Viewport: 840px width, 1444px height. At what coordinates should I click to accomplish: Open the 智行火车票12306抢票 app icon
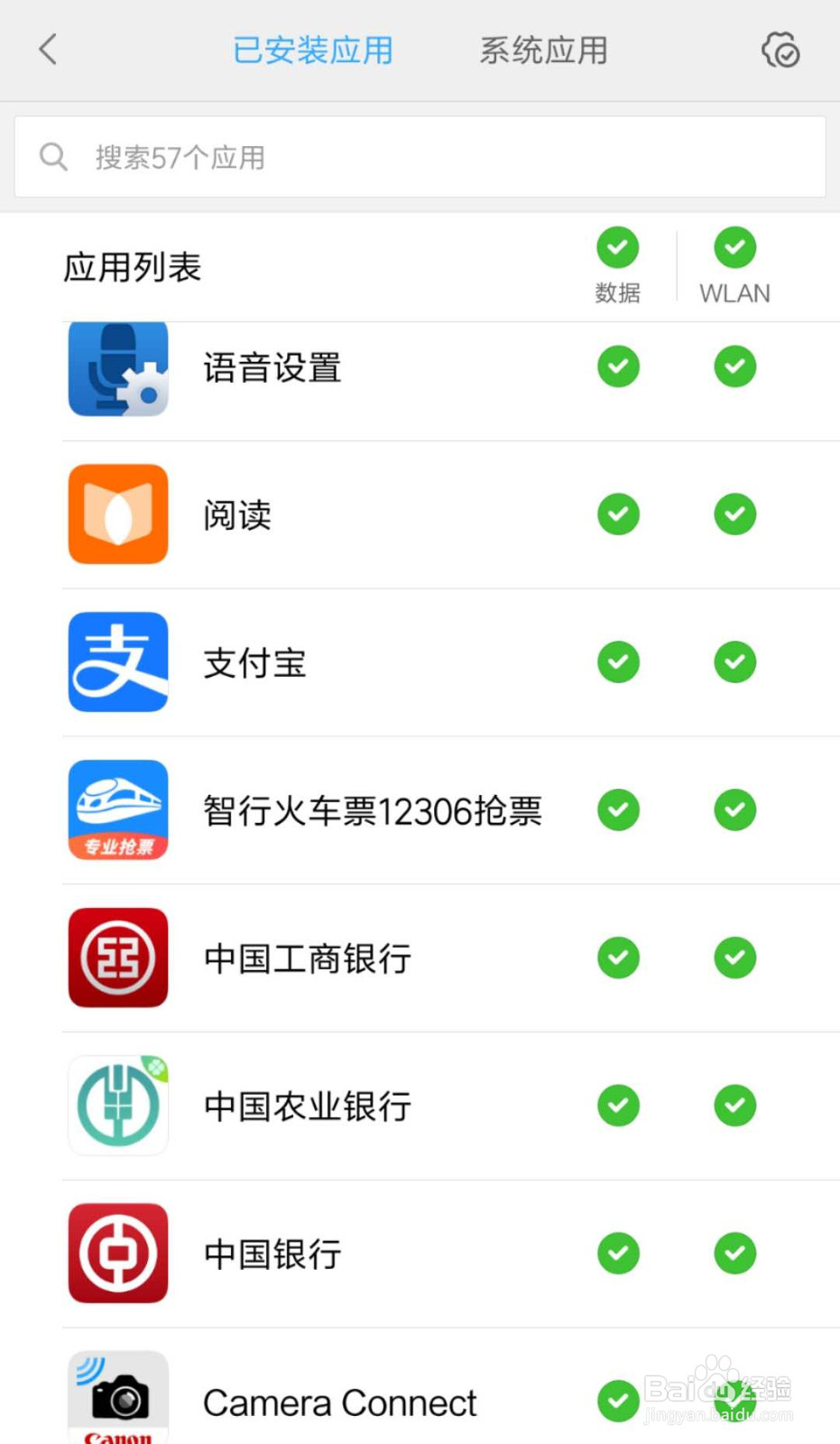point(117,810)
